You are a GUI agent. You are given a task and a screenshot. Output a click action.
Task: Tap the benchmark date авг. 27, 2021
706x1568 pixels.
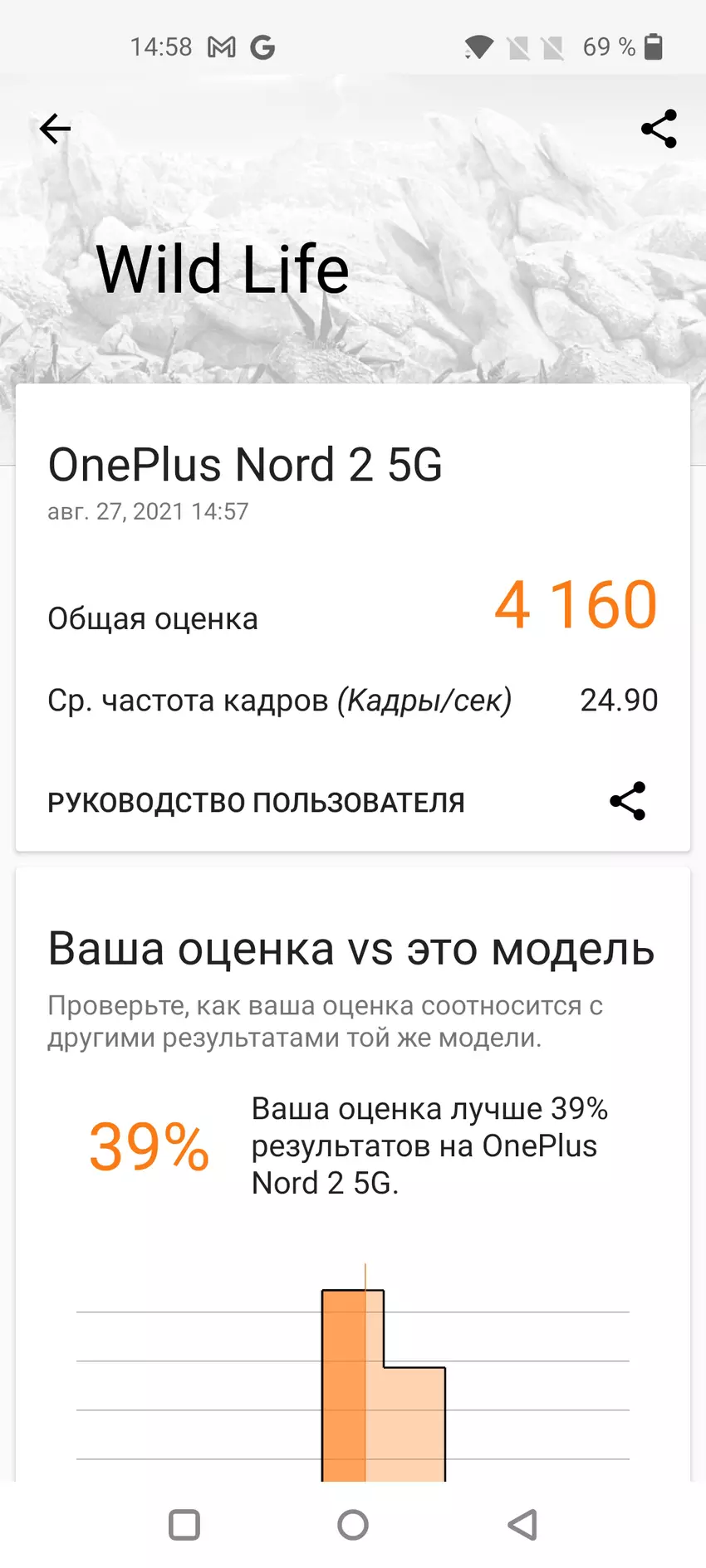tap(146, 511)
